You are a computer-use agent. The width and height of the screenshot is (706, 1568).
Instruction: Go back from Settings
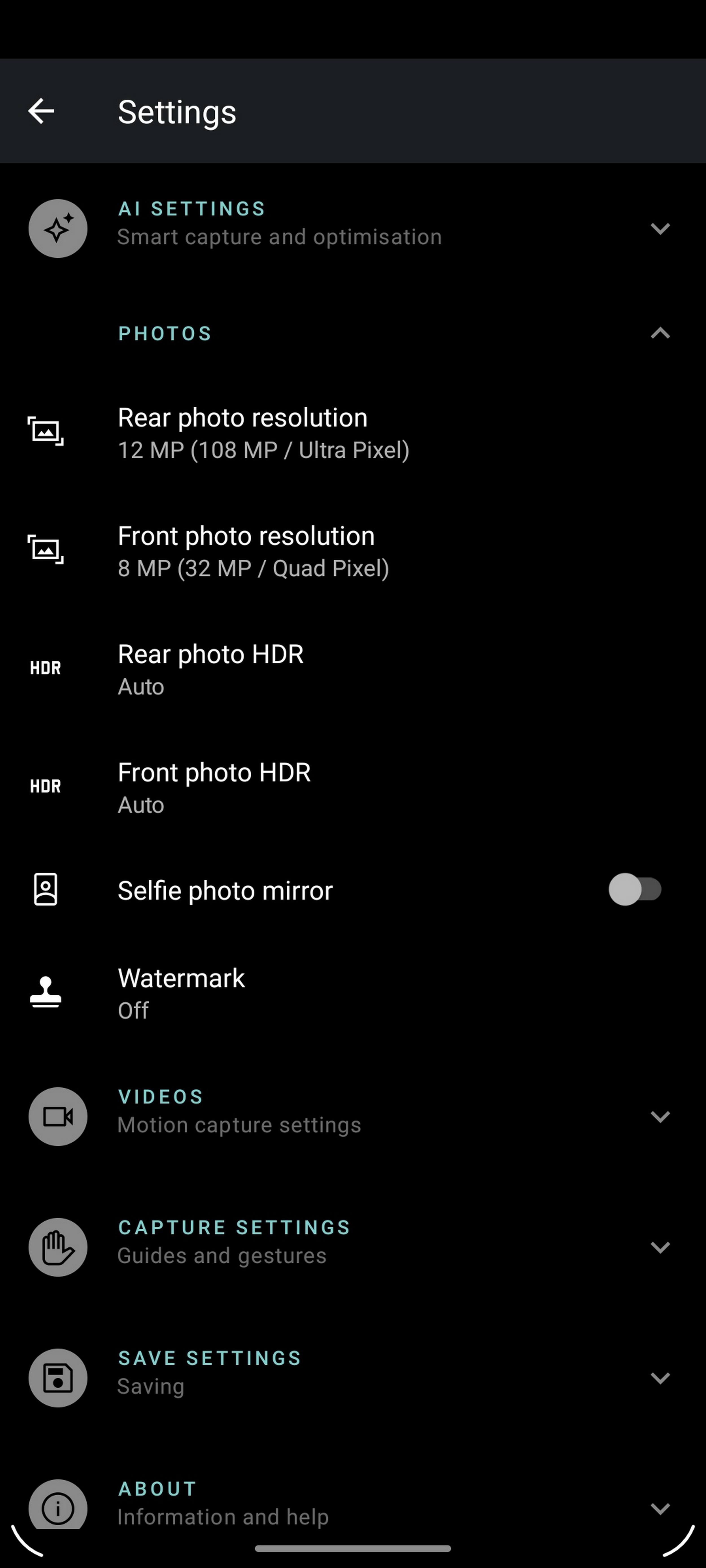point(42,111)
